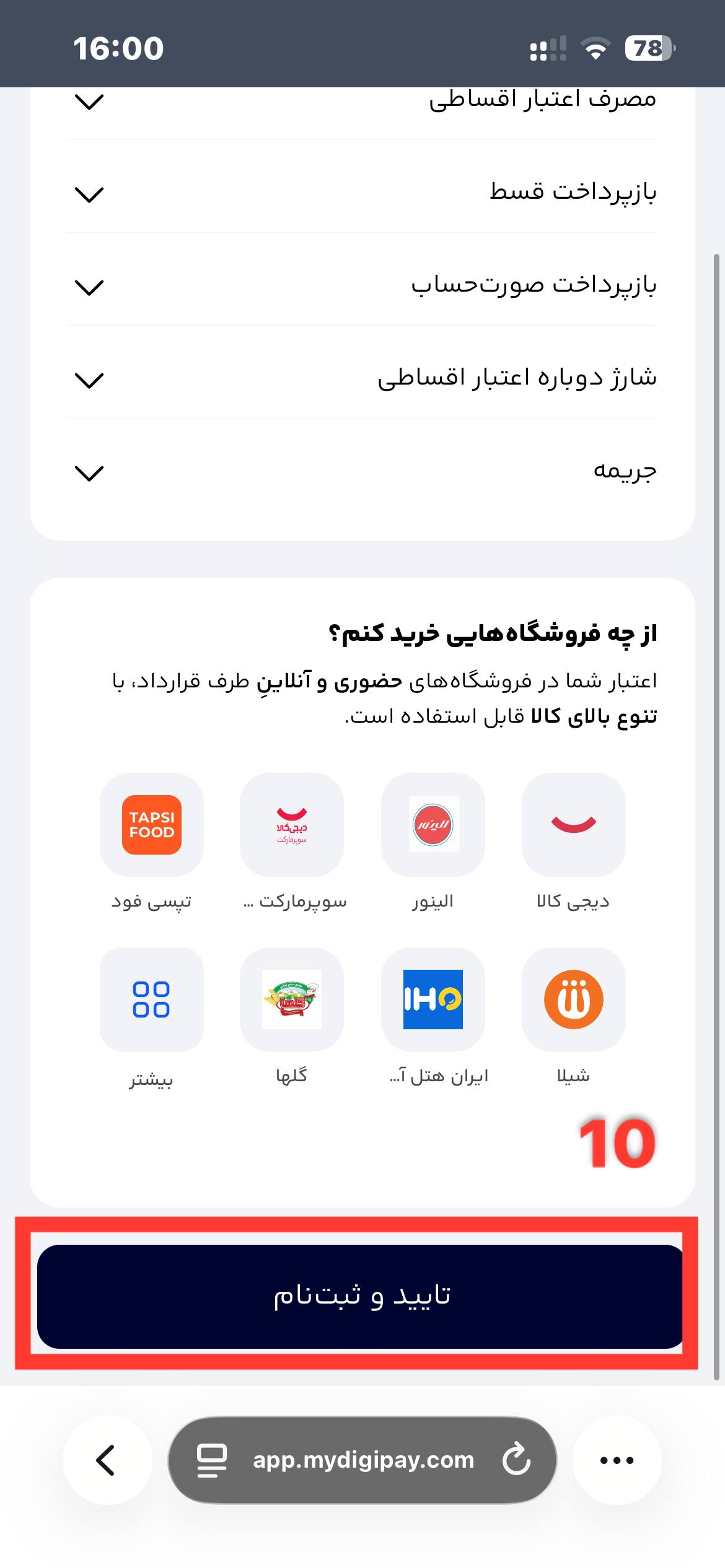This screenshot has height=1568, width=725.
Task: Open the Digikala smile logo icon
Action: pos(573,826)
